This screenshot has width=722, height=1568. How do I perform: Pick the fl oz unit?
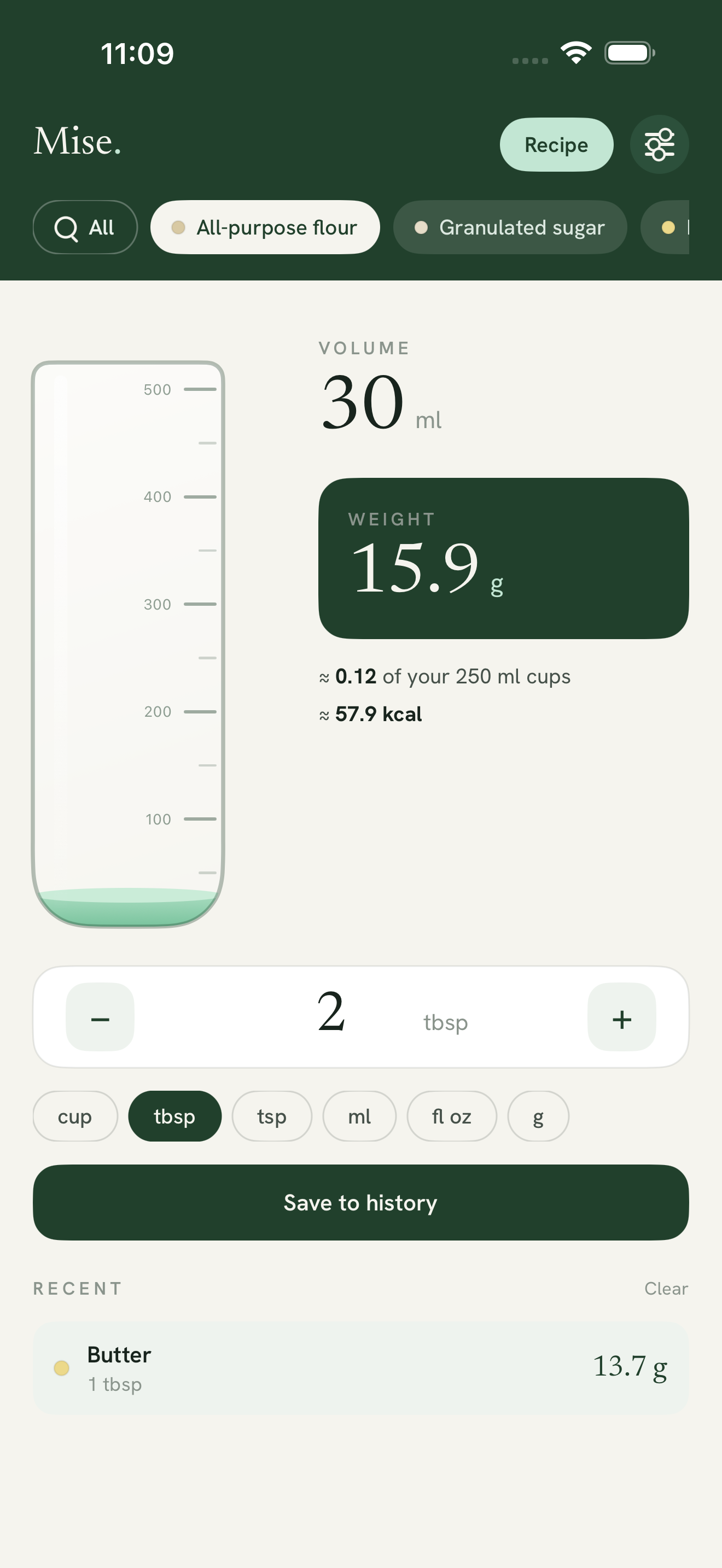click(x=452, y=1116)
